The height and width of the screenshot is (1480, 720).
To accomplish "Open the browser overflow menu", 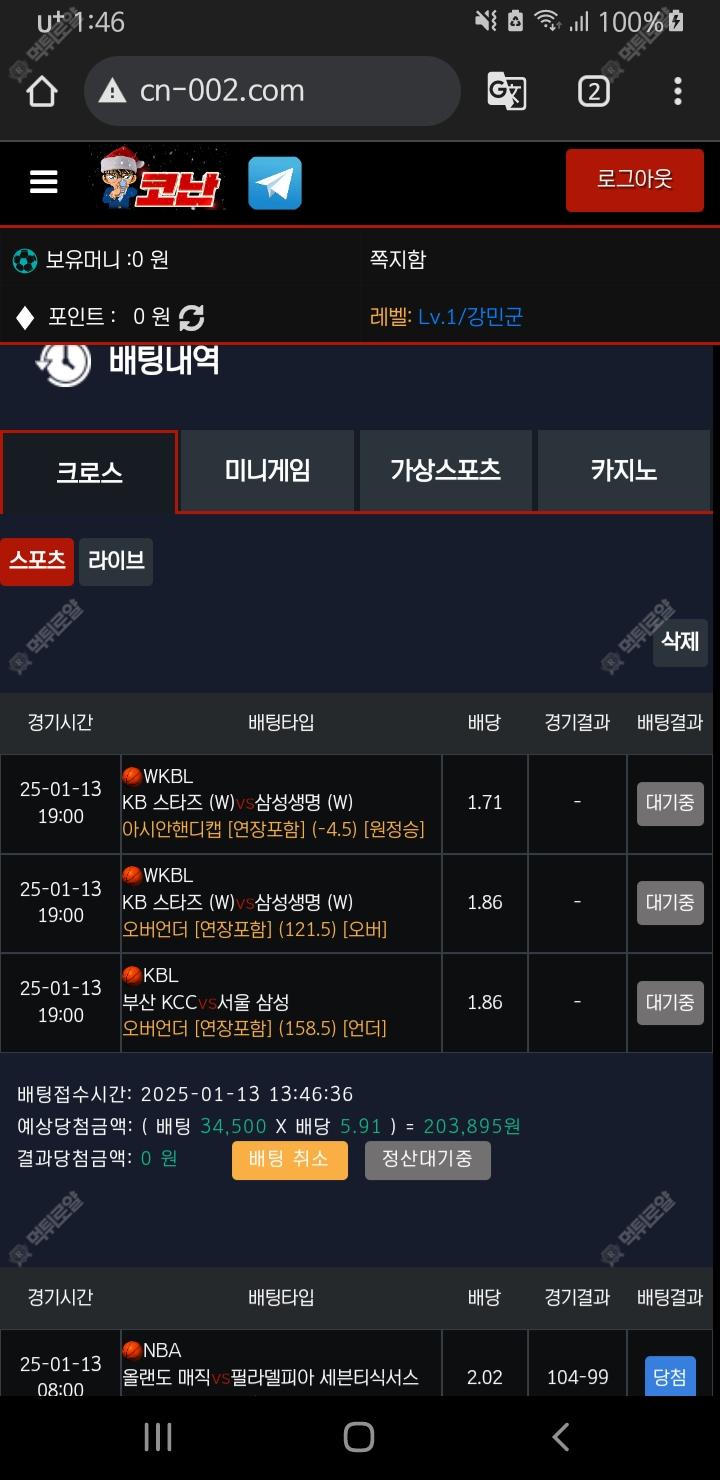I will (x=677, y=91).
